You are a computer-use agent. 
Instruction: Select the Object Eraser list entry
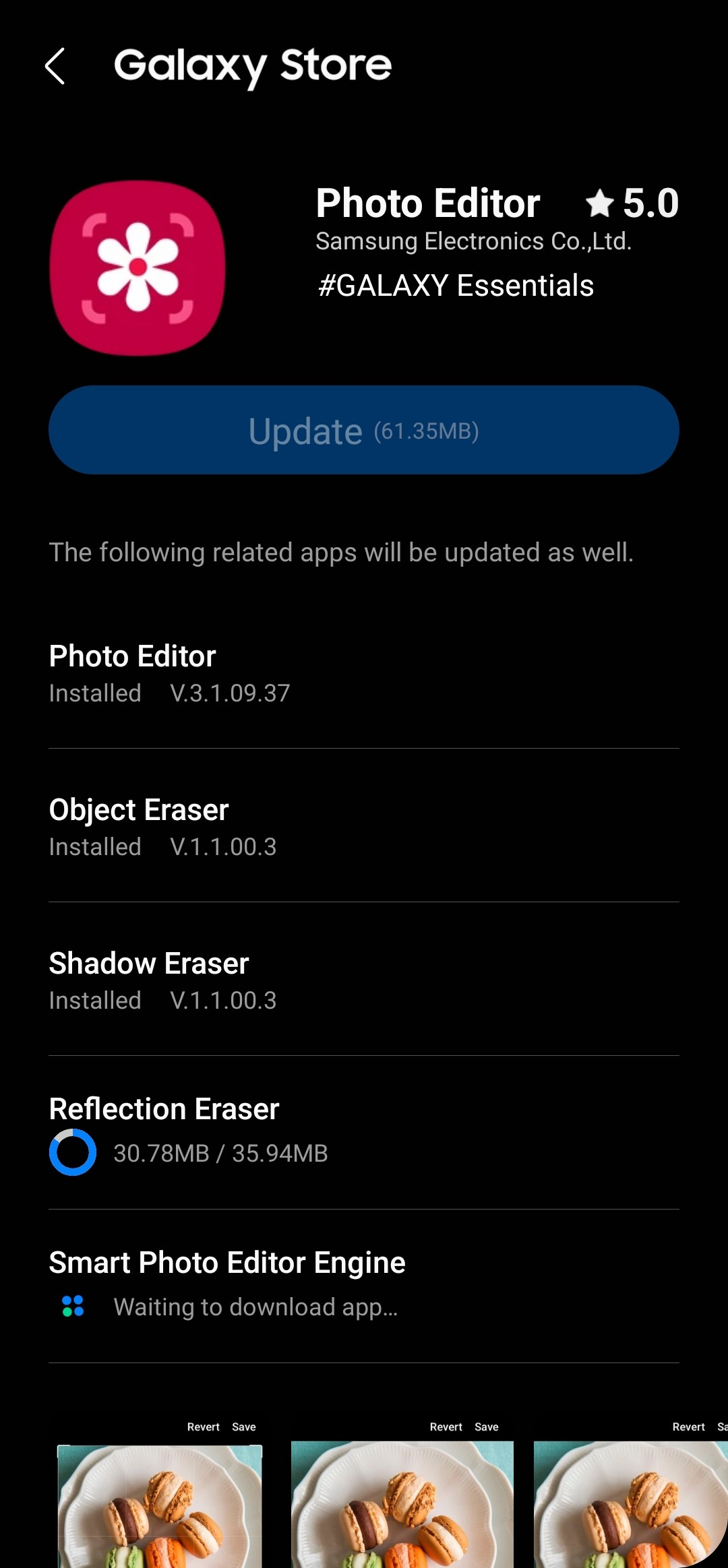pos(139,809)
